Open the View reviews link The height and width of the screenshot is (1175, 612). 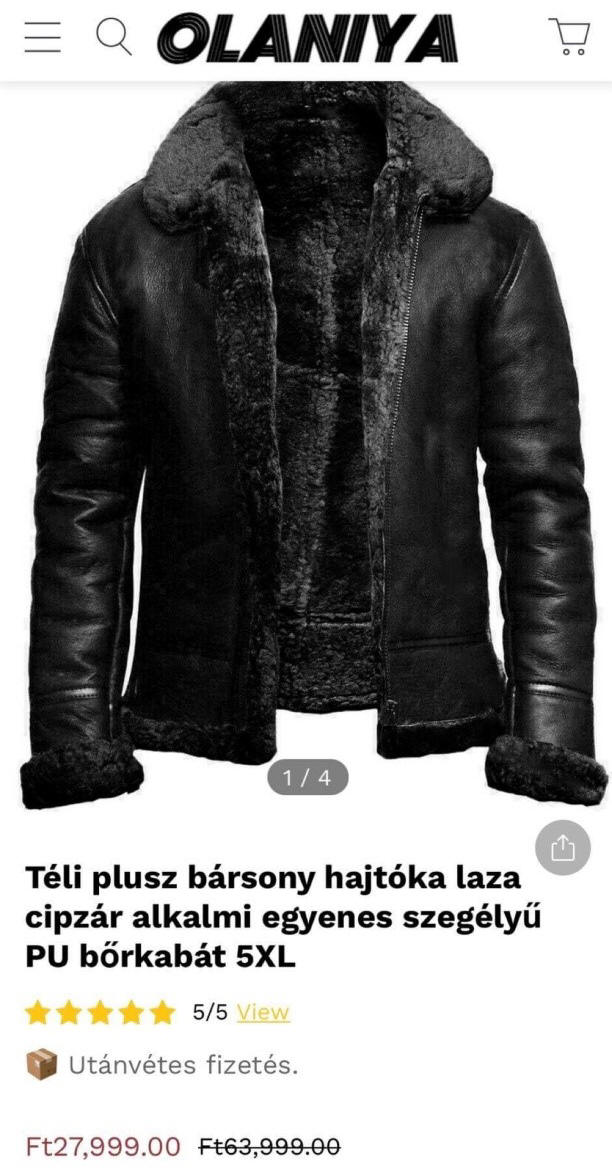click(263, 1012)
